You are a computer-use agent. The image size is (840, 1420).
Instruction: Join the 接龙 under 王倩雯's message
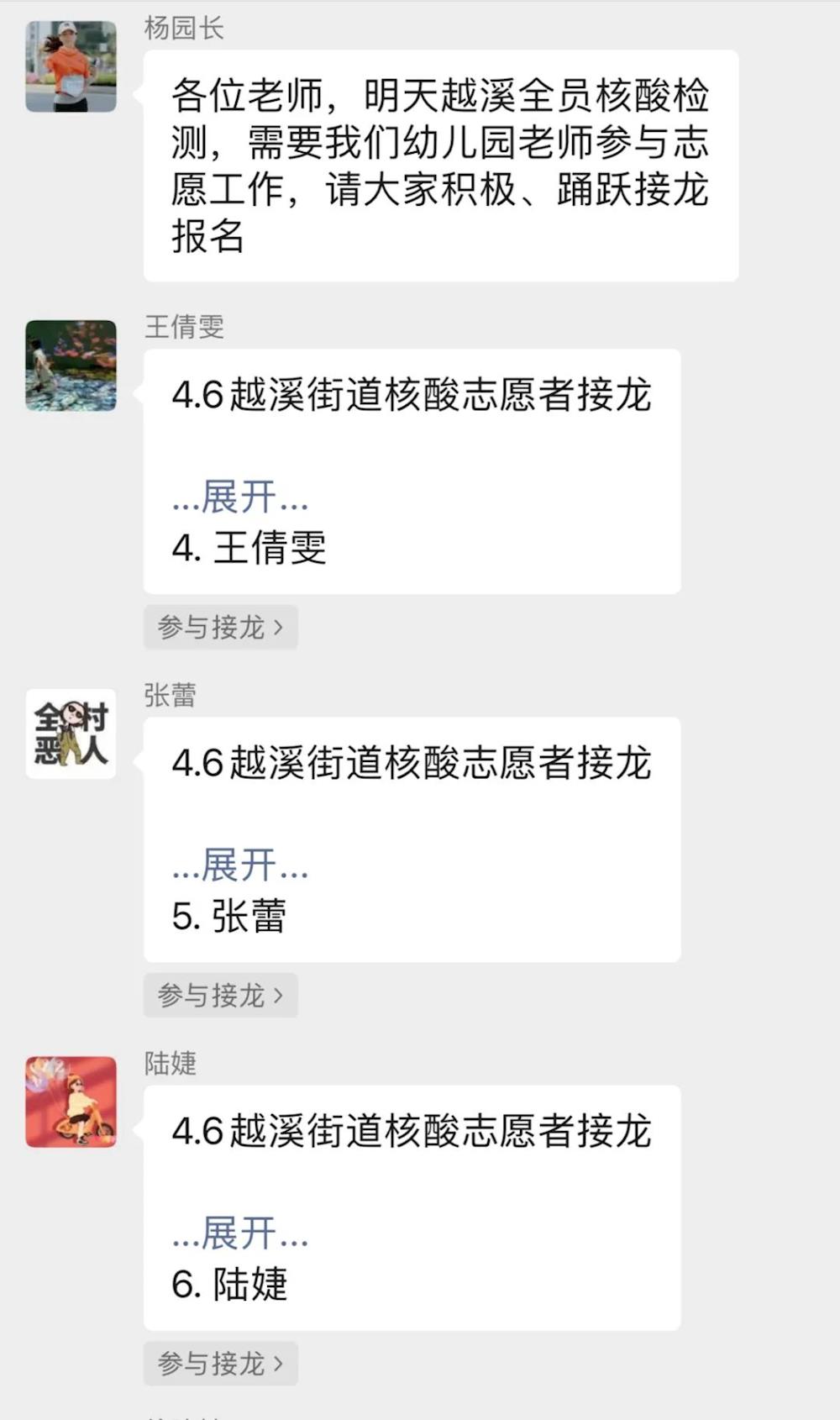(x=220, y=627)
